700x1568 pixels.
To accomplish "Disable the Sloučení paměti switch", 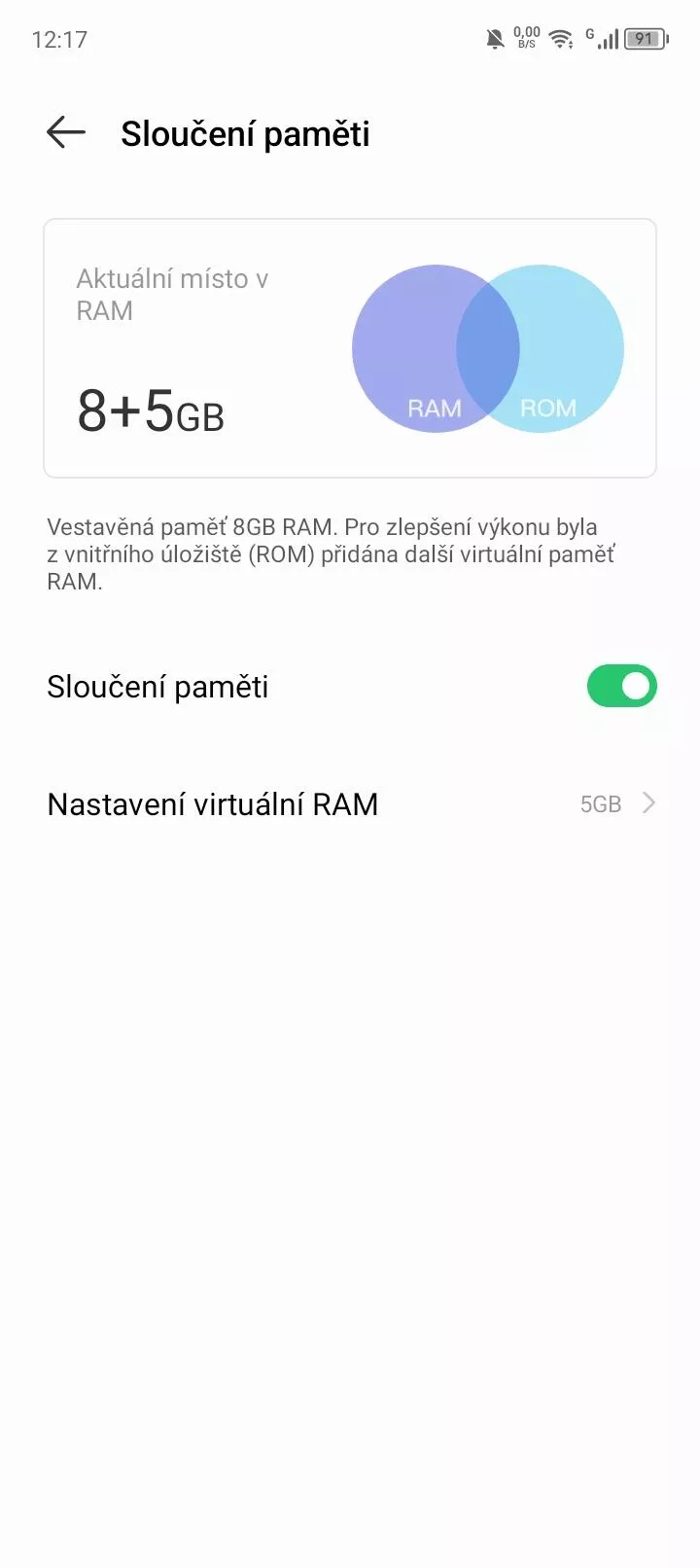I will (621, 687).
